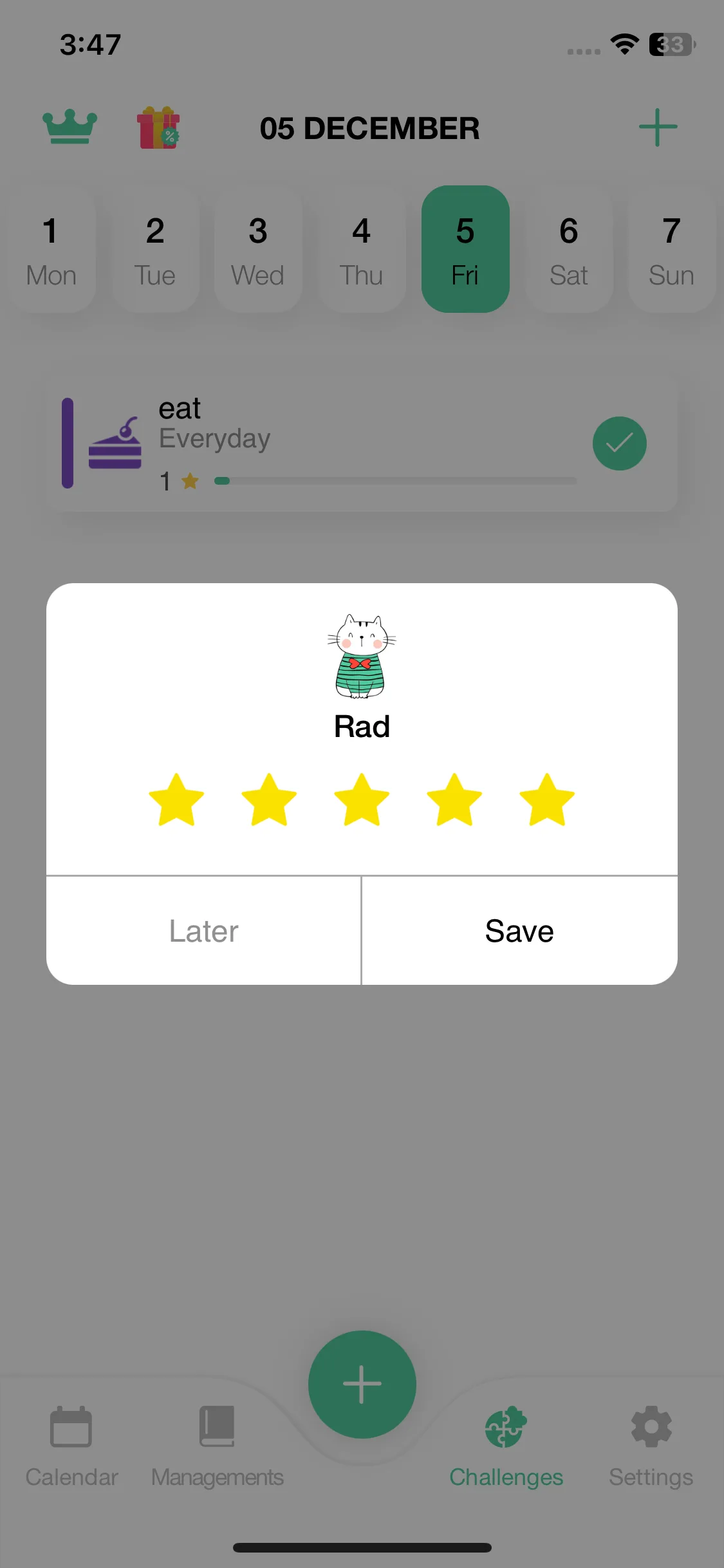Select the third star rating
This screenshot has height=1568, width=724.
[362, 800]
